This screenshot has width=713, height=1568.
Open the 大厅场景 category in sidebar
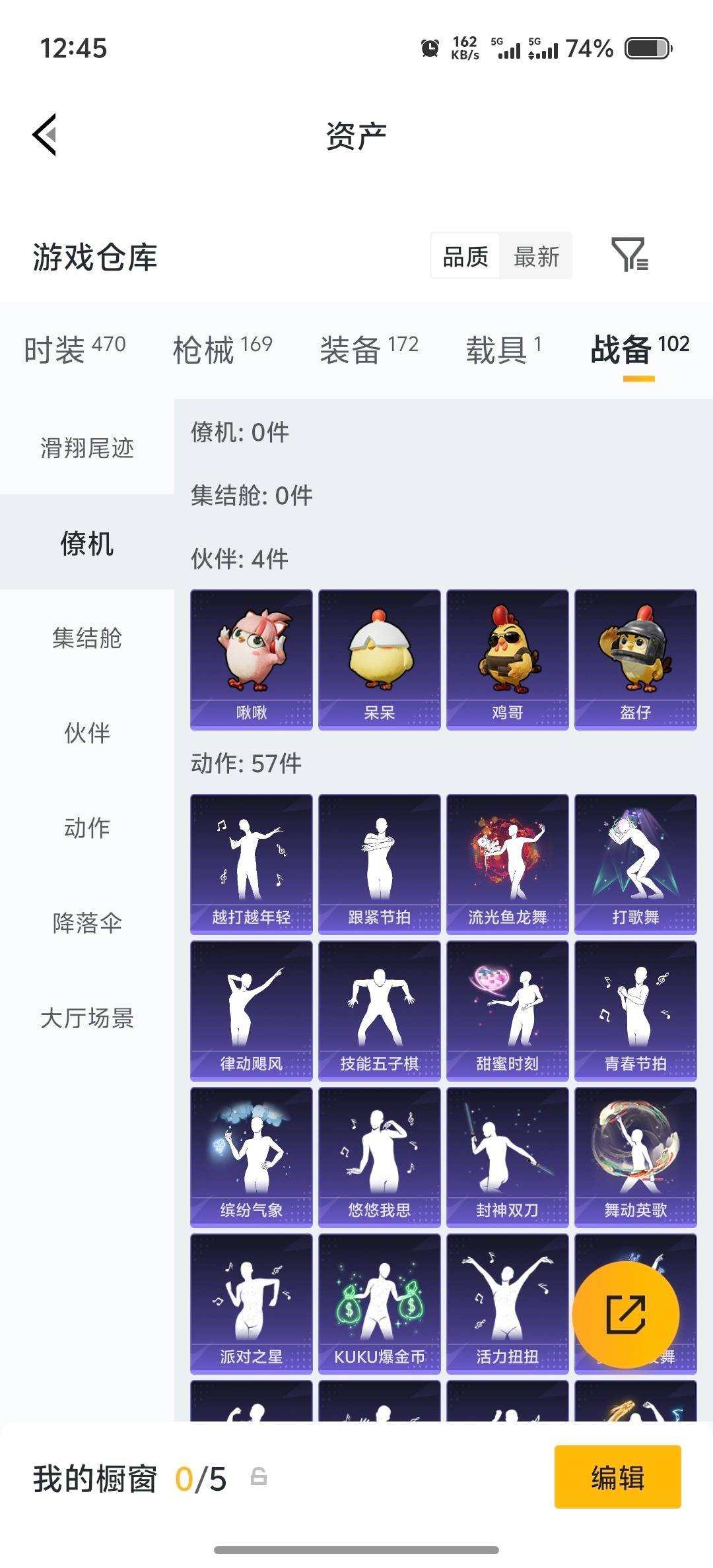86,1017
